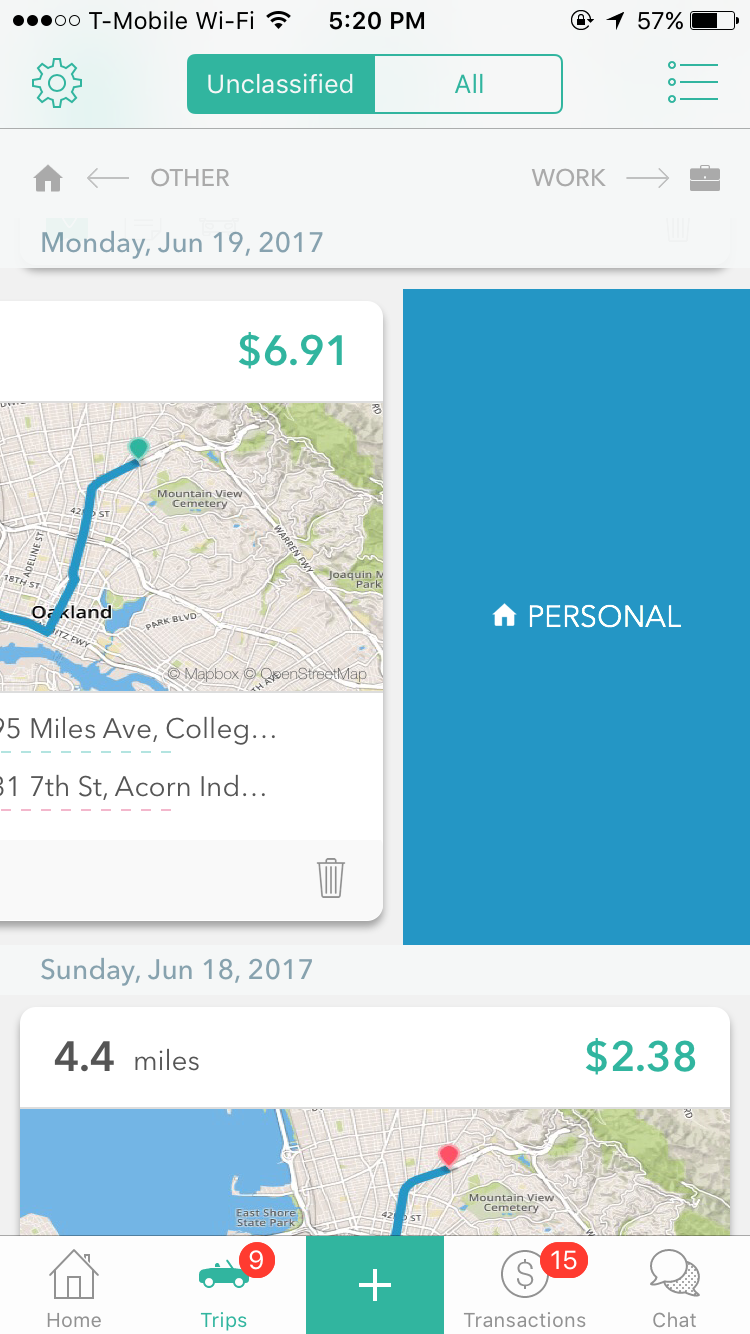
Task: Tap the blue Personal classification panel
Action: 576,617
